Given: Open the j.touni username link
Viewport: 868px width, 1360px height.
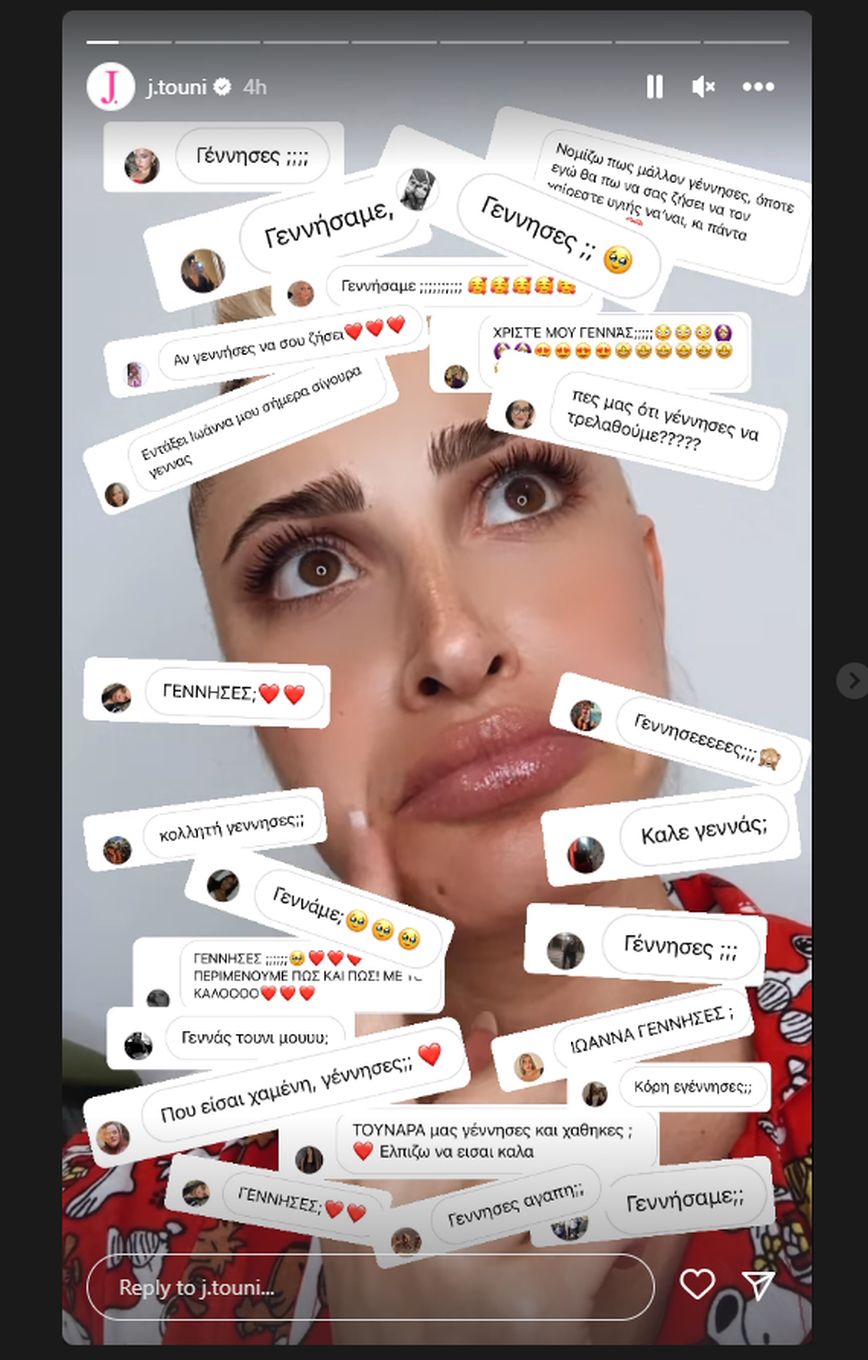Looking at the screenshot, I should 176,87.
